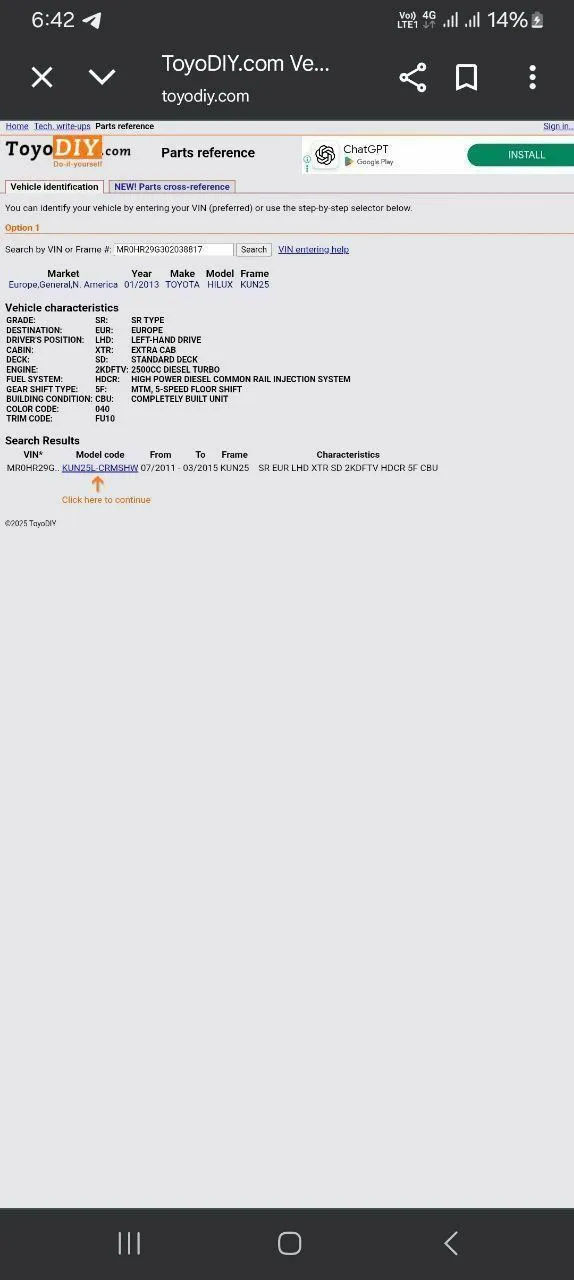
Task: Install ChatGPT from the ad
Action: (x=522, y=155)
